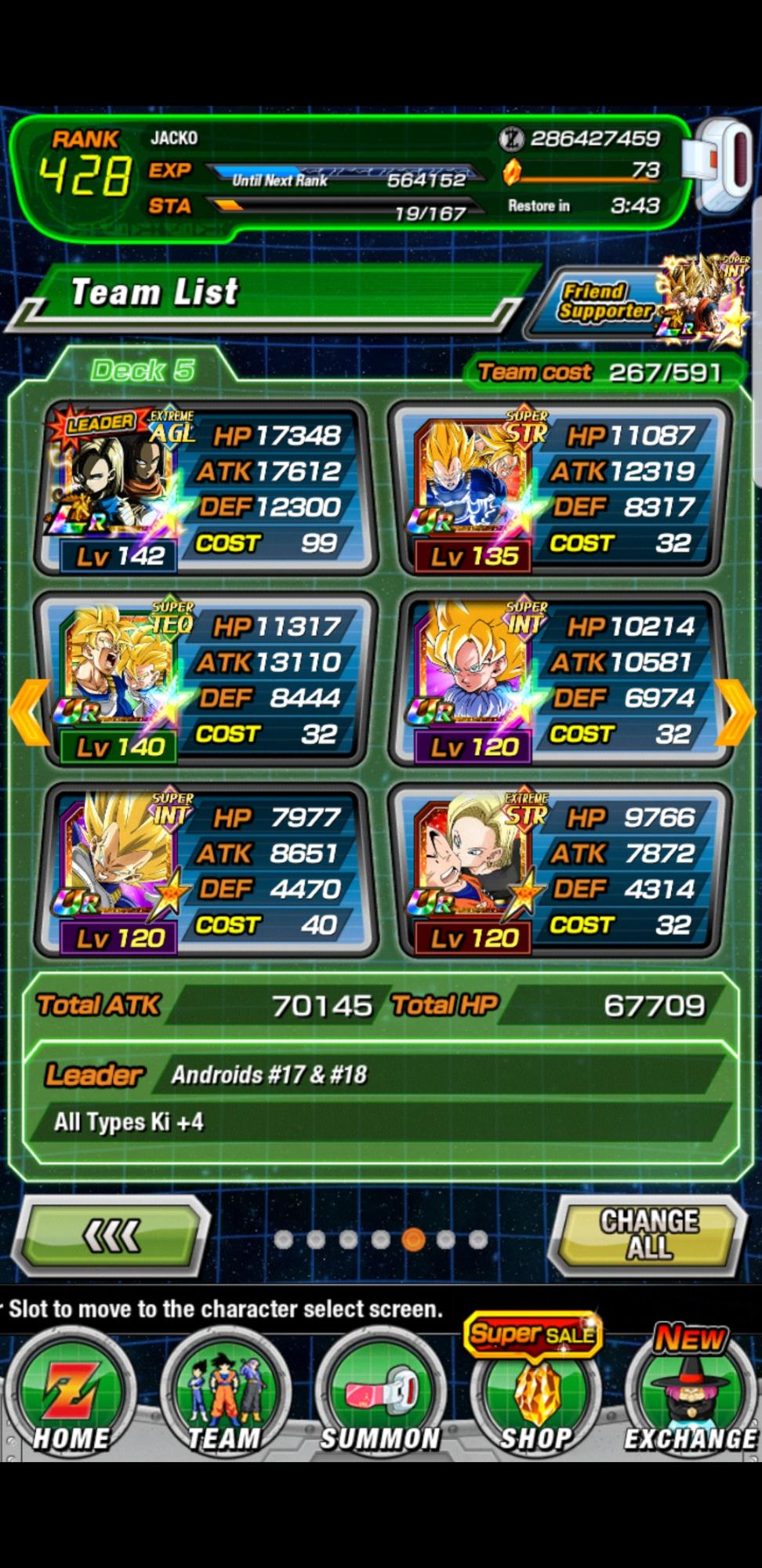Screen dimensions: 762x1568
Task: Tap the green back arrows button
Action: point(114,1236)
